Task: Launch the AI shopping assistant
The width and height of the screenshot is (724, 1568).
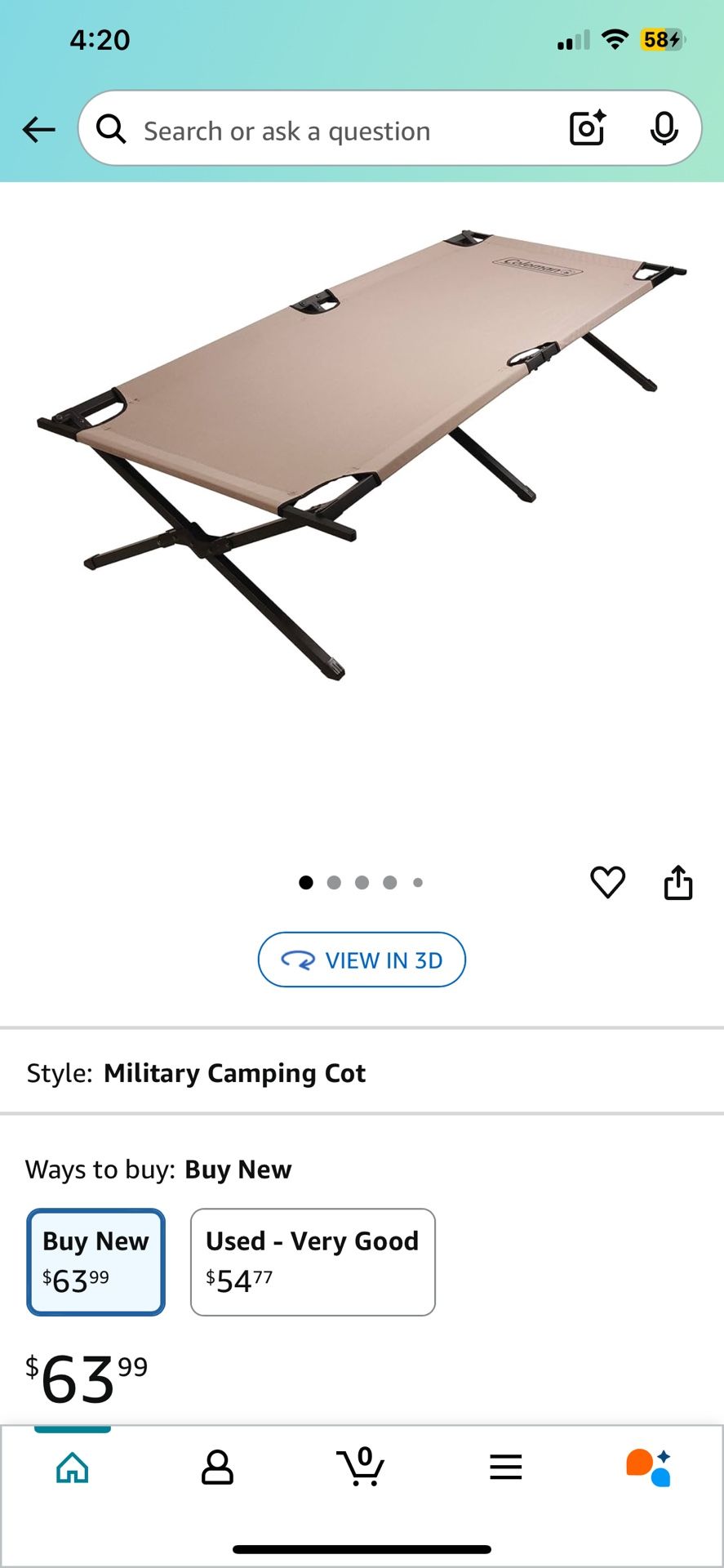Action: click(x=649, y=1468)
